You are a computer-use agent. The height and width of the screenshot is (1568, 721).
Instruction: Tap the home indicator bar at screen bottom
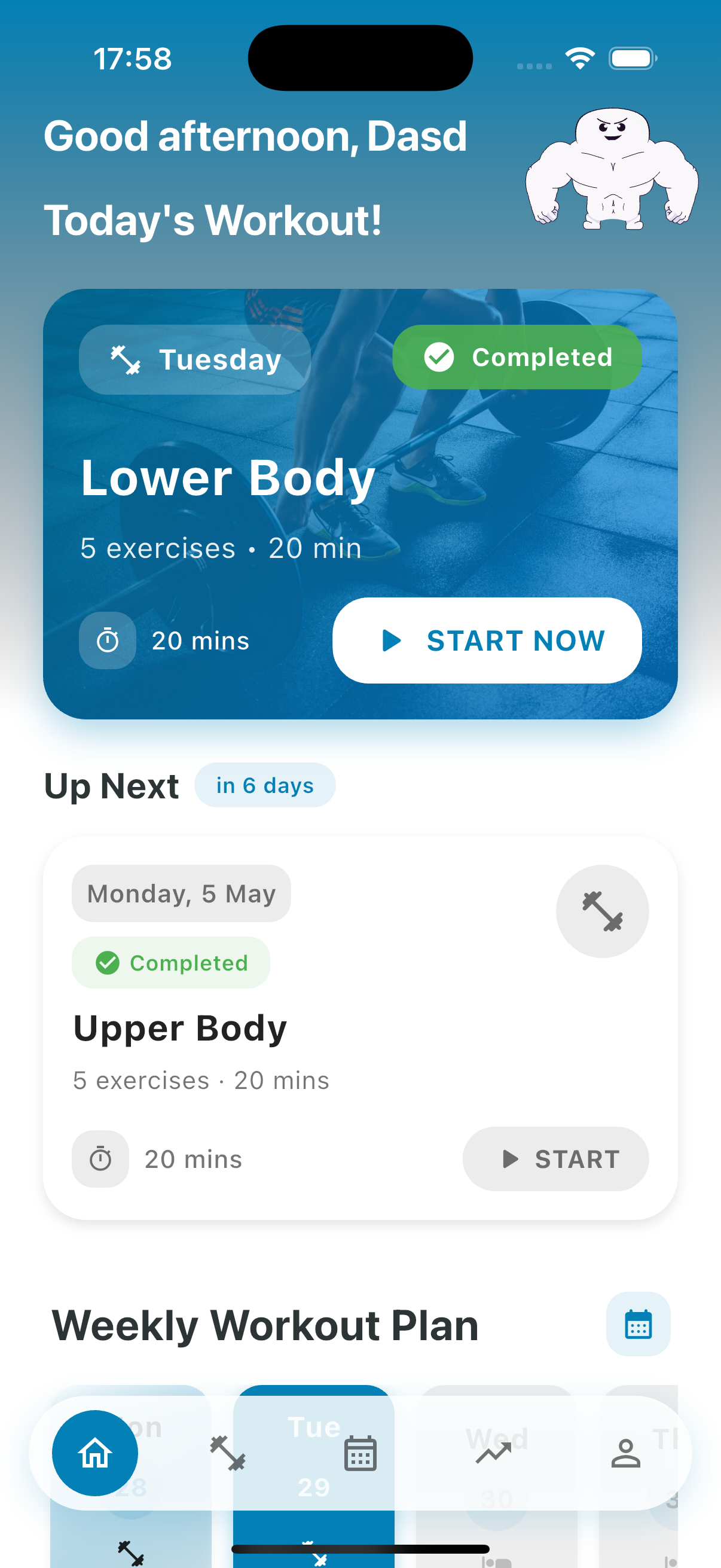click(360, 1549)
